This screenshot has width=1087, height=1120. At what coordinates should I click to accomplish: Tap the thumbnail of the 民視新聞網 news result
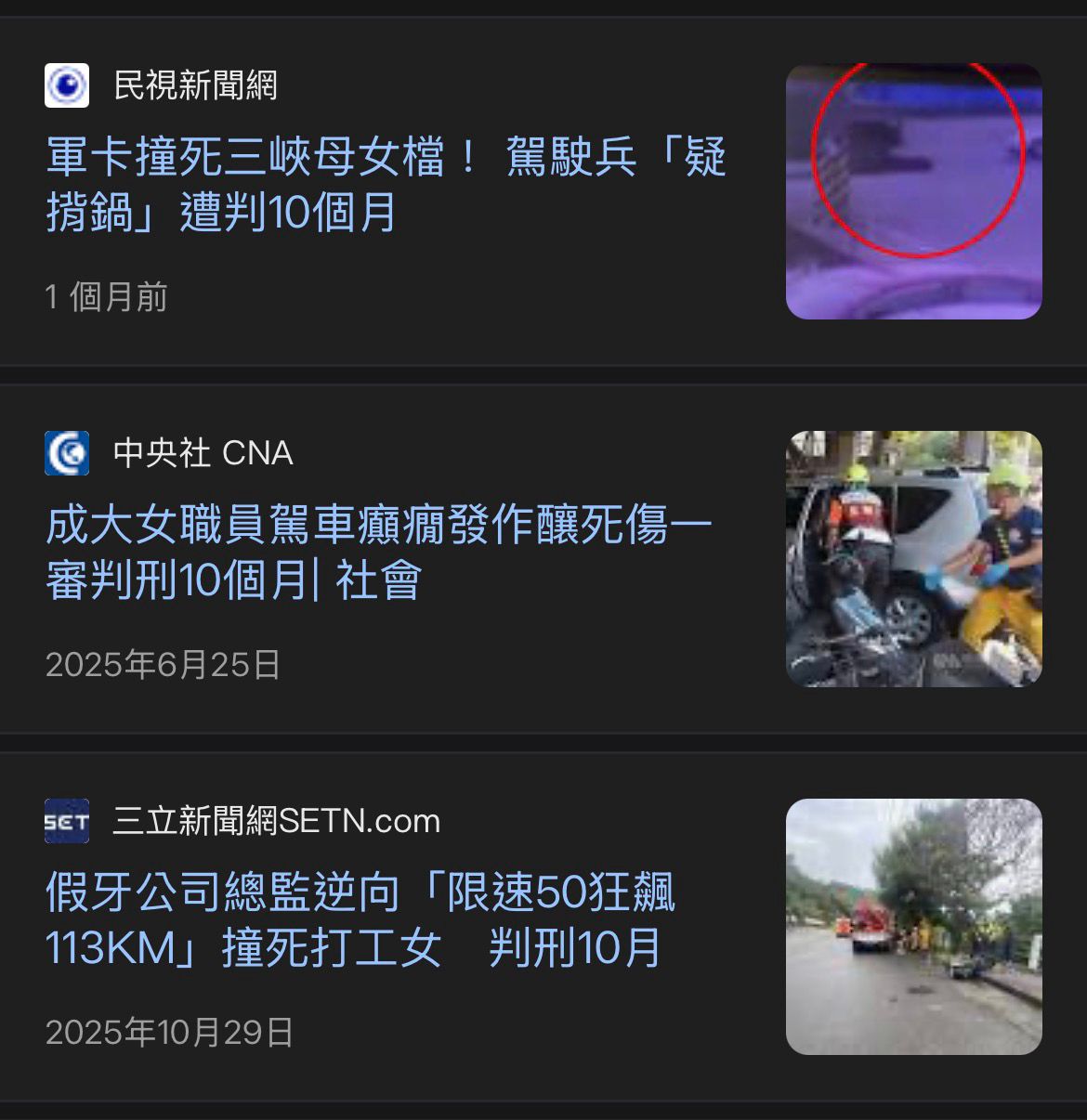click(913, 191)
